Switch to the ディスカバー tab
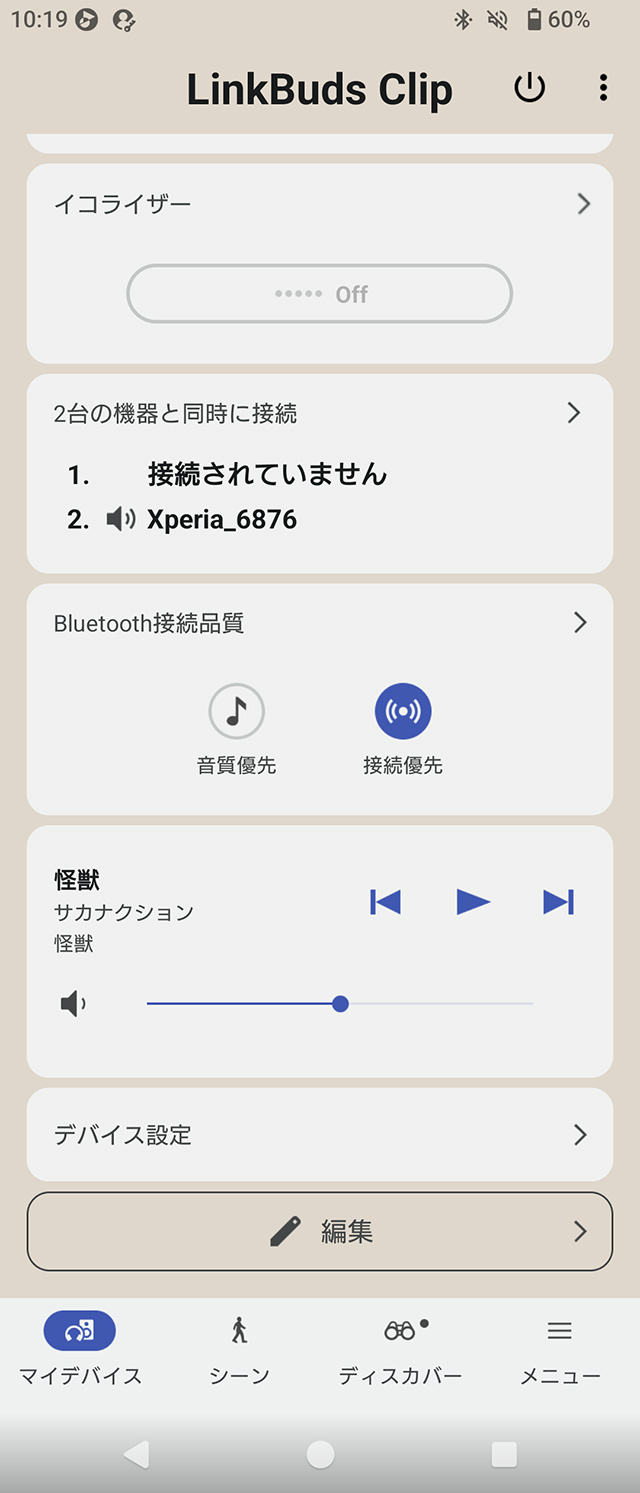The width and height of the screenshot is (640, 1493). tap(400, 1350)
